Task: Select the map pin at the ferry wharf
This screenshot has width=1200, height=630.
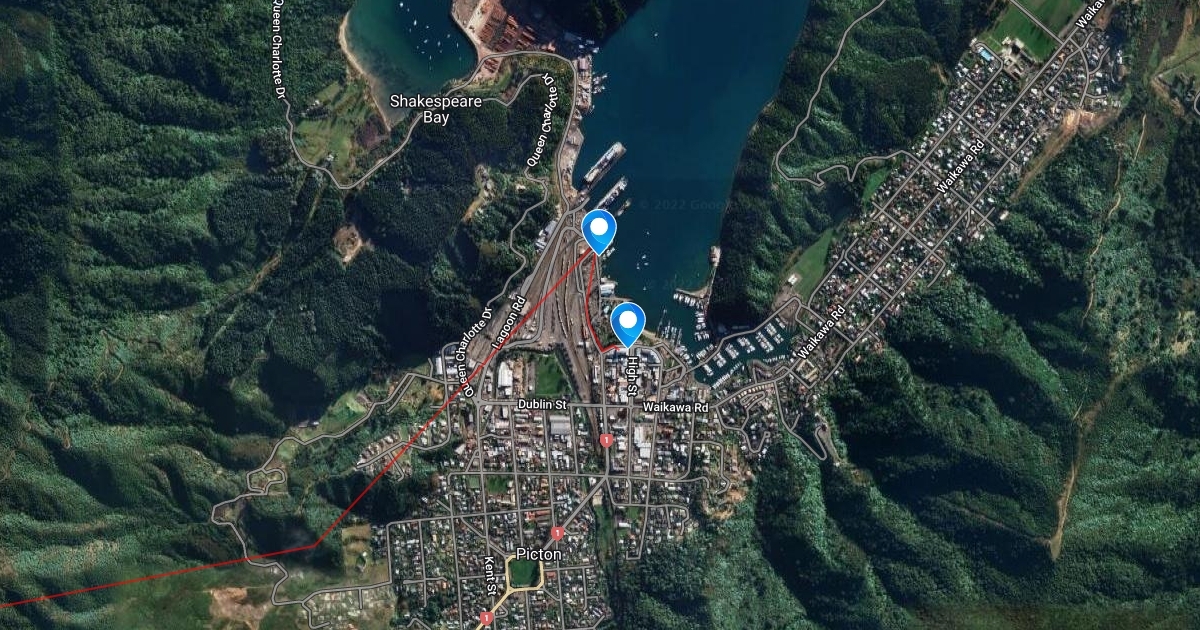Action: click(x=599, y=229)
